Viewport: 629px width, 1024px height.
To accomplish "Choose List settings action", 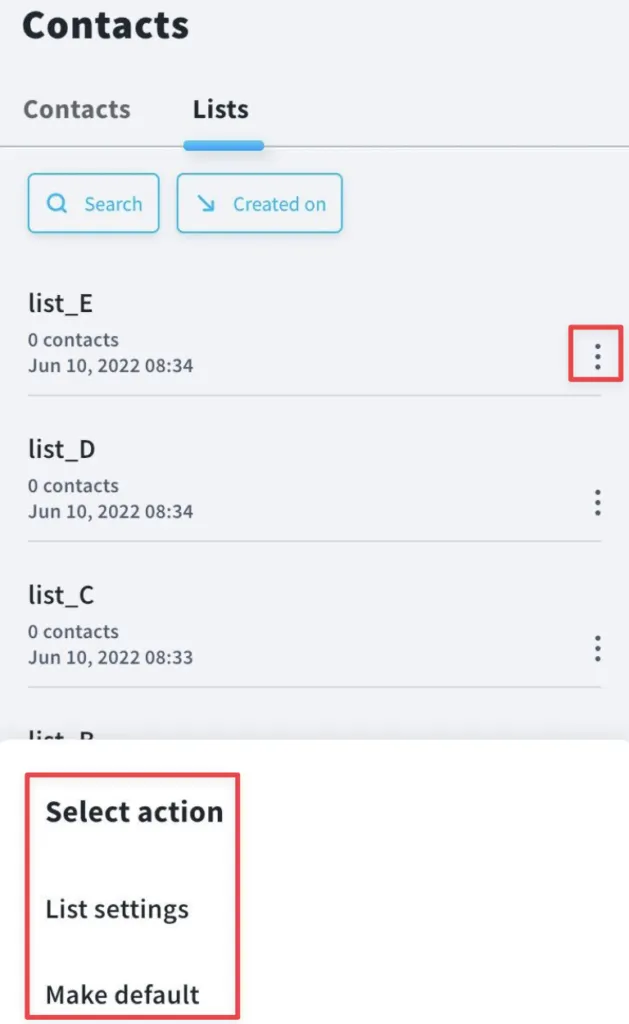I will coord(118,909).
